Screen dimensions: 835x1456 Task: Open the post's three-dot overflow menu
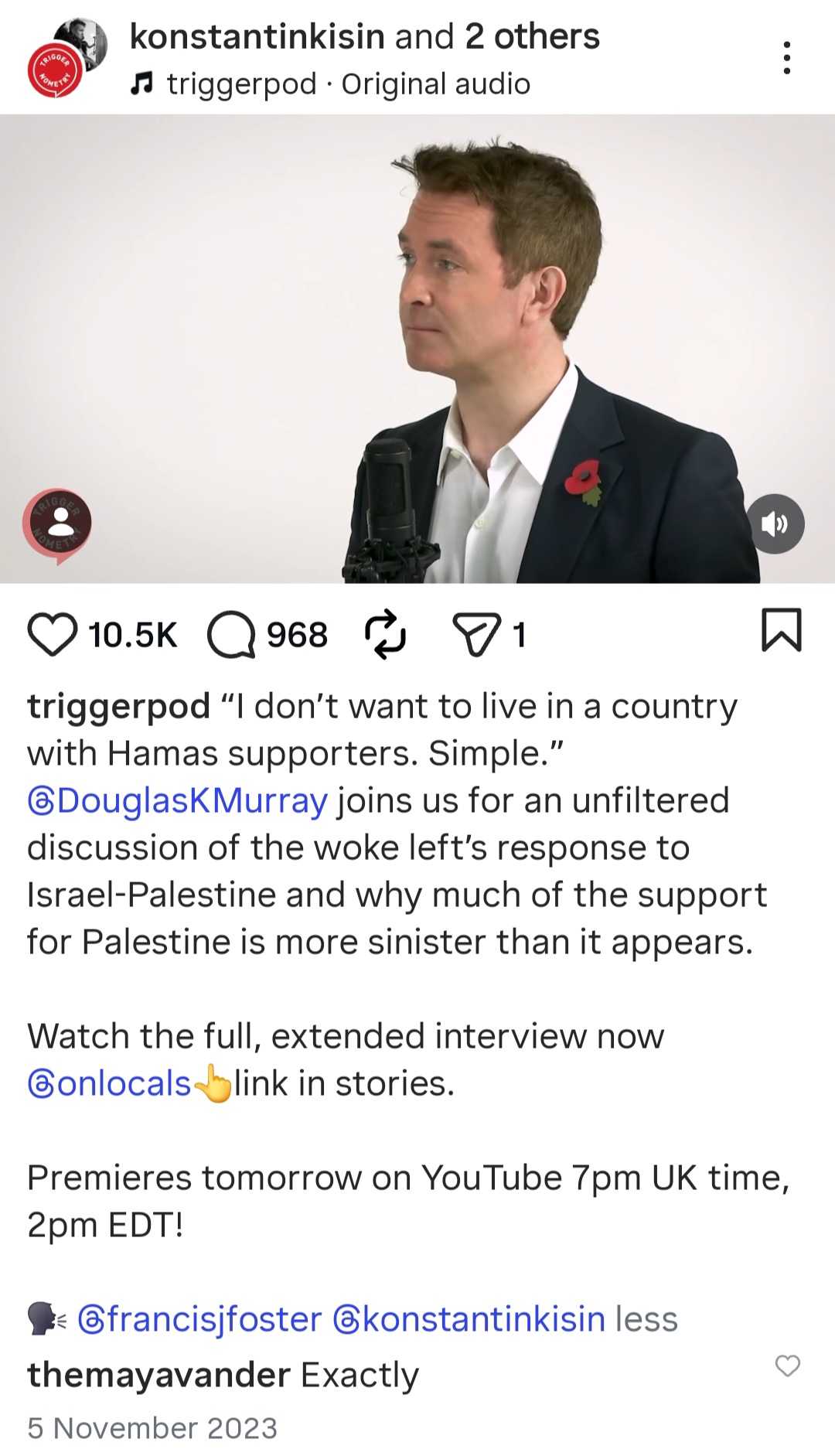click(786, 58)
